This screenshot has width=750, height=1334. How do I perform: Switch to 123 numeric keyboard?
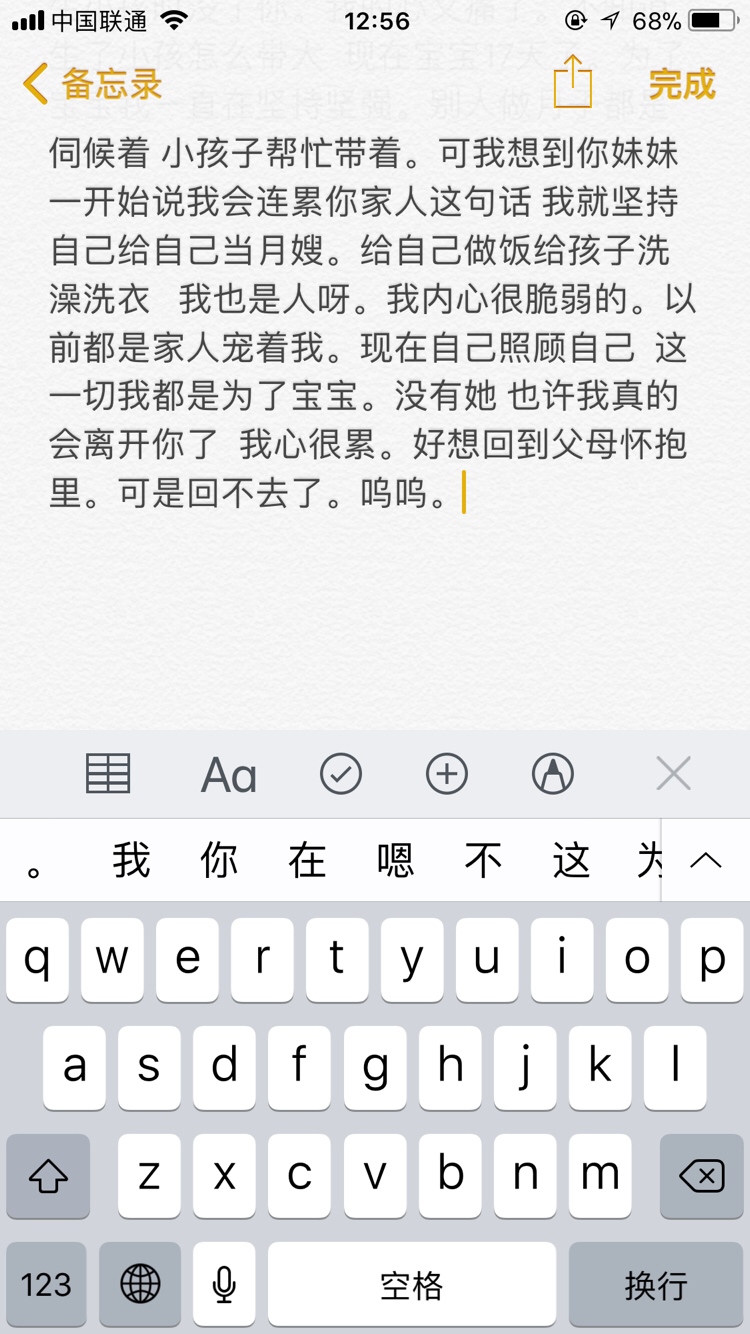coord(47,1284)
